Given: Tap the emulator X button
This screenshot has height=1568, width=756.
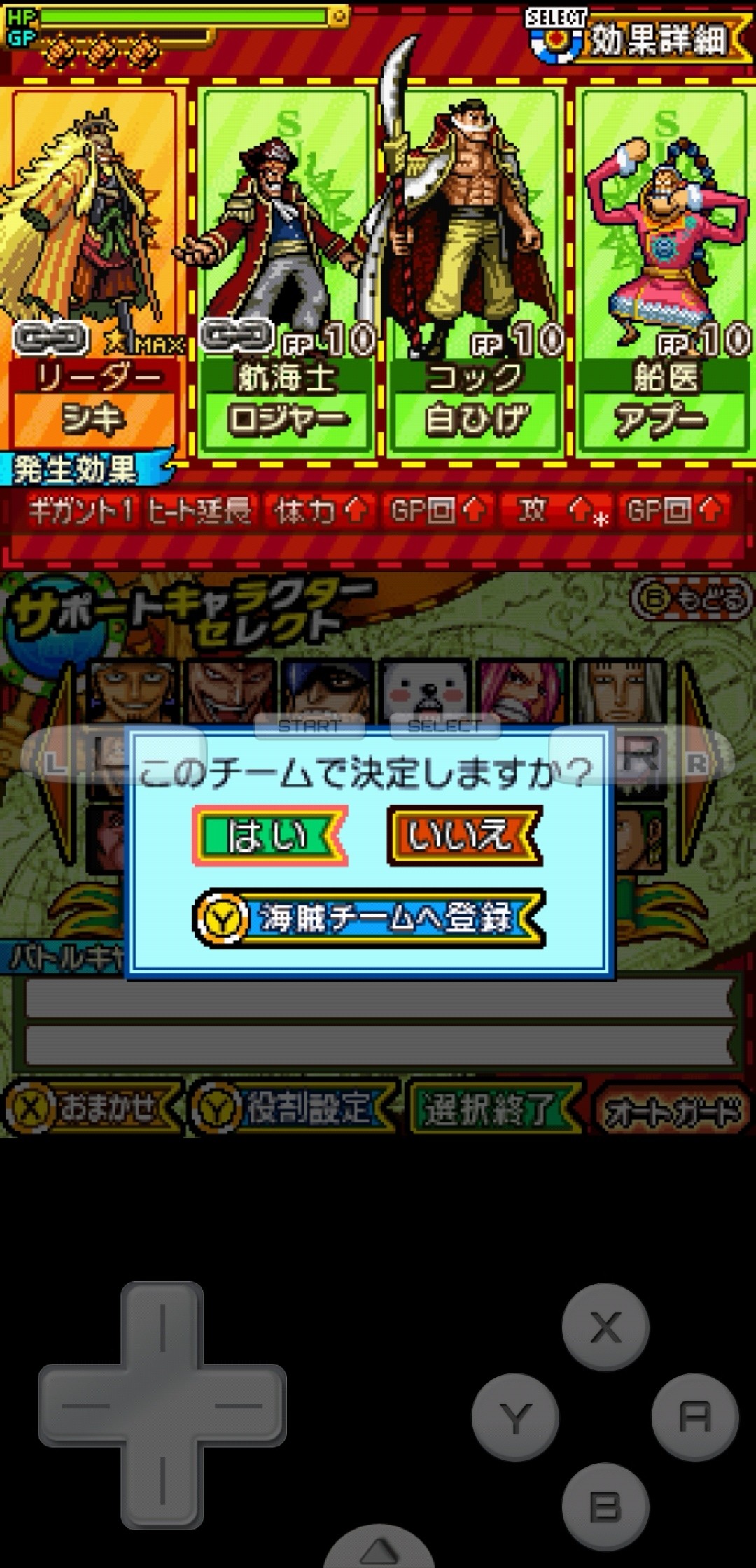Looking at the screenshot, I should [605, 1327].
